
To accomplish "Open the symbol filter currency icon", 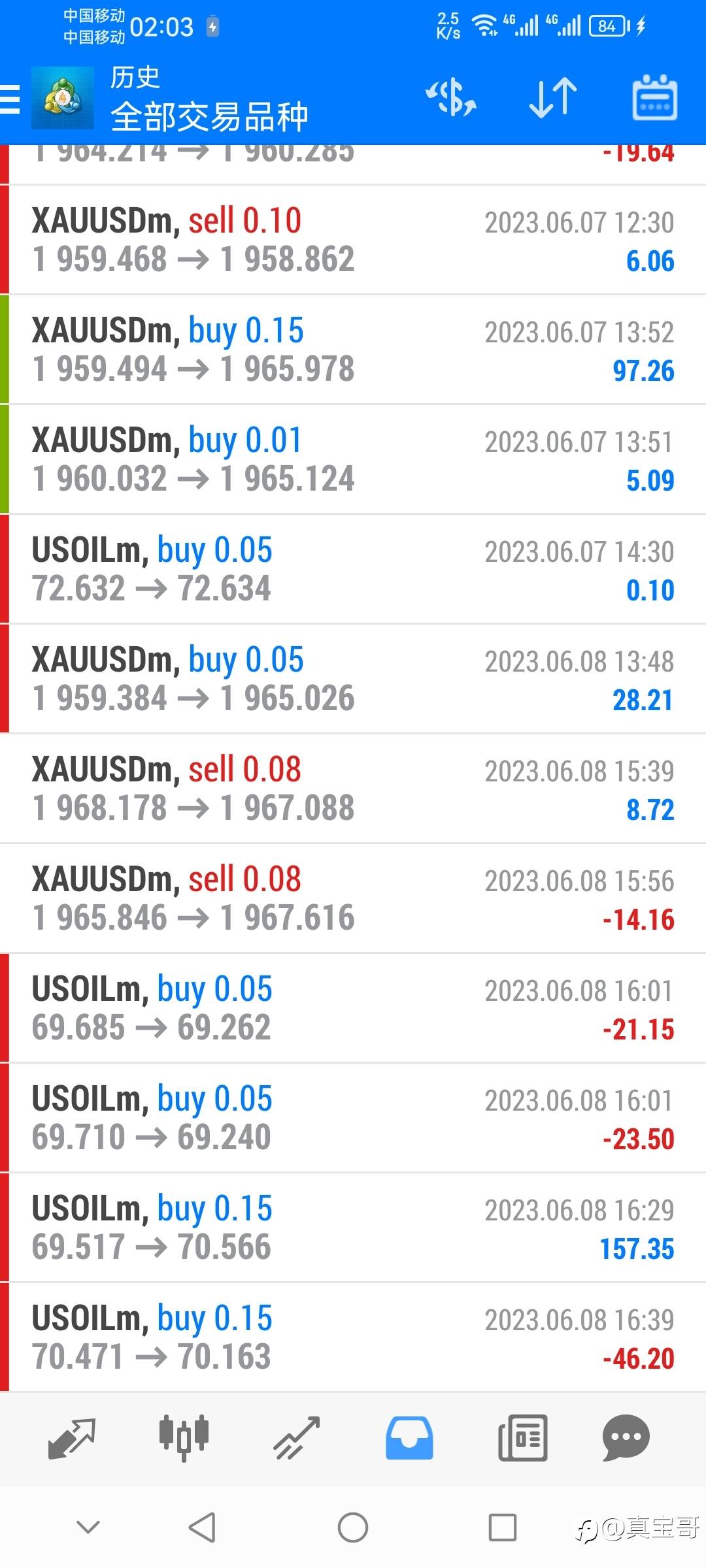I will [451, 98].
